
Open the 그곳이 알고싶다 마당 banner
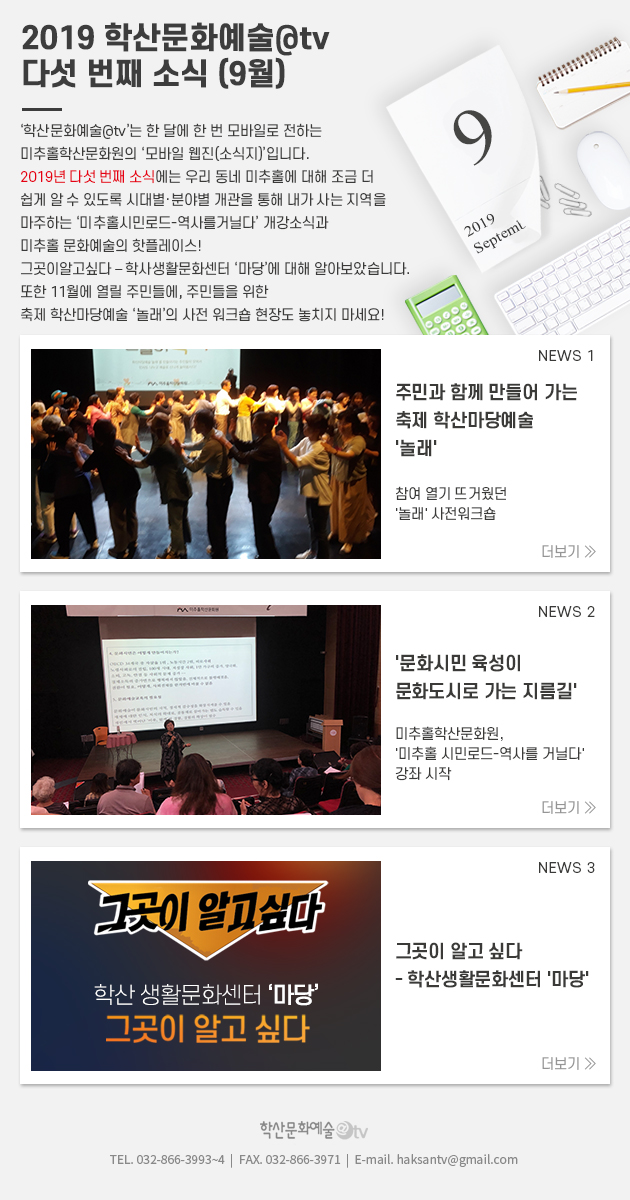(x=206, y=966)
